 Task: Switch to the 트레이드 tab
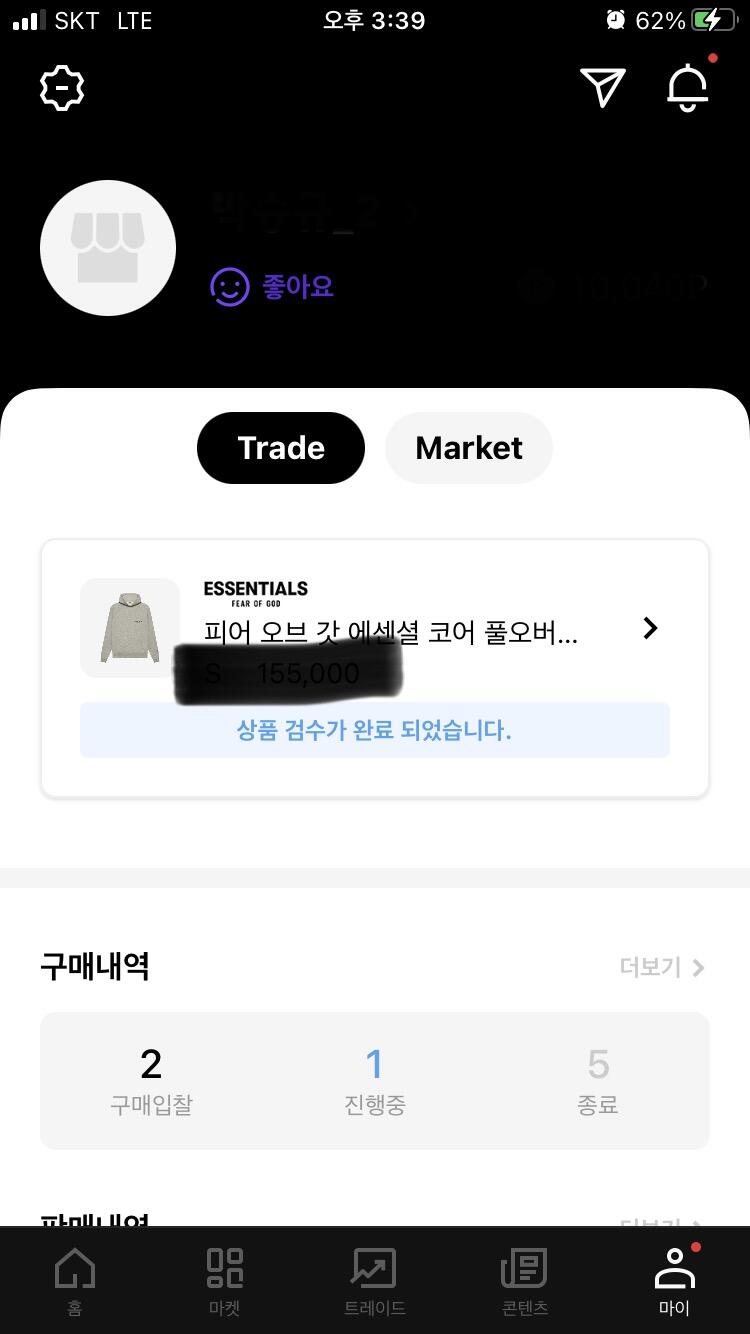(x=375, y=1280)
